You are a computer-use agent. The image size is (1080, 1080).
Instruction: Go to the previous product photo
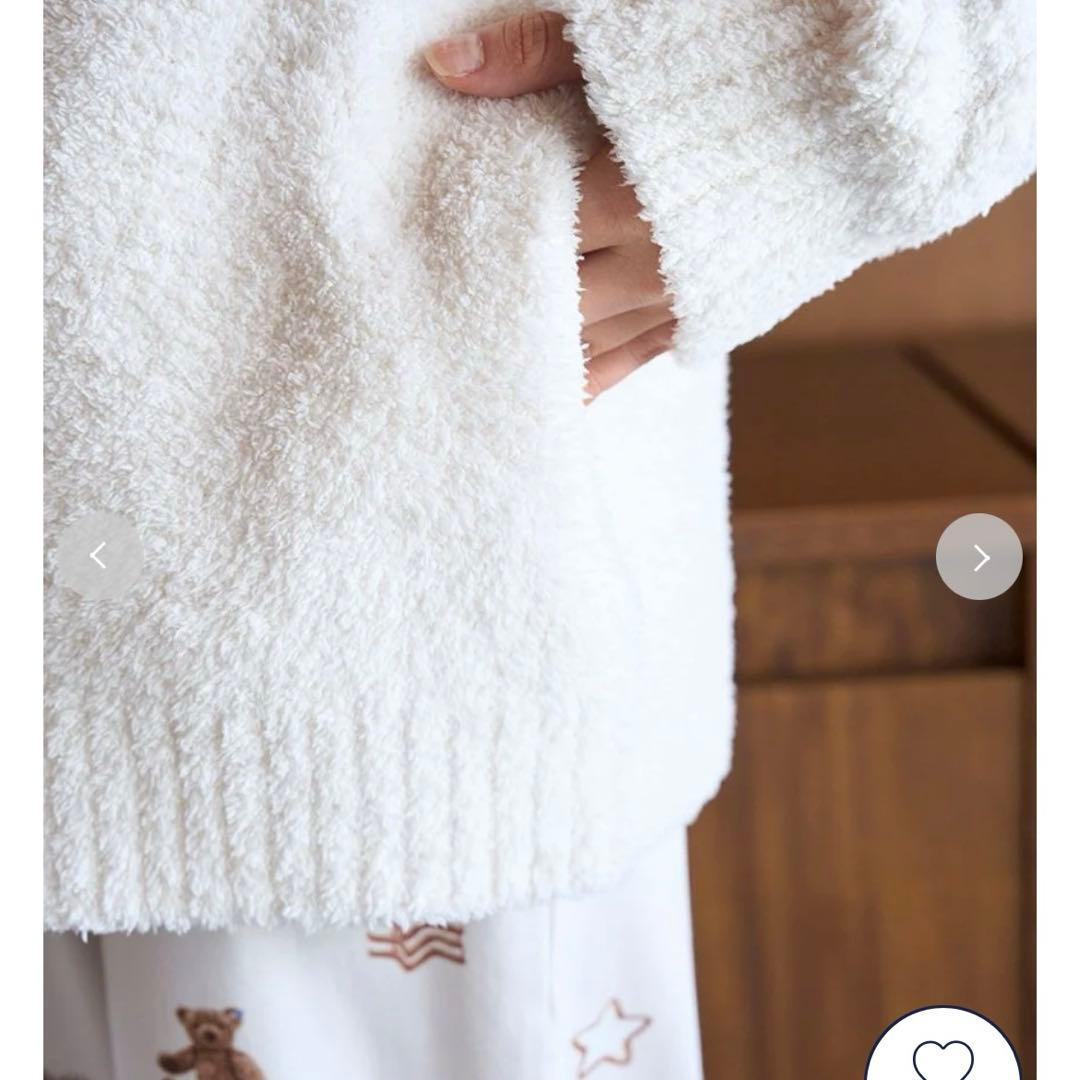tap(98, 557)
